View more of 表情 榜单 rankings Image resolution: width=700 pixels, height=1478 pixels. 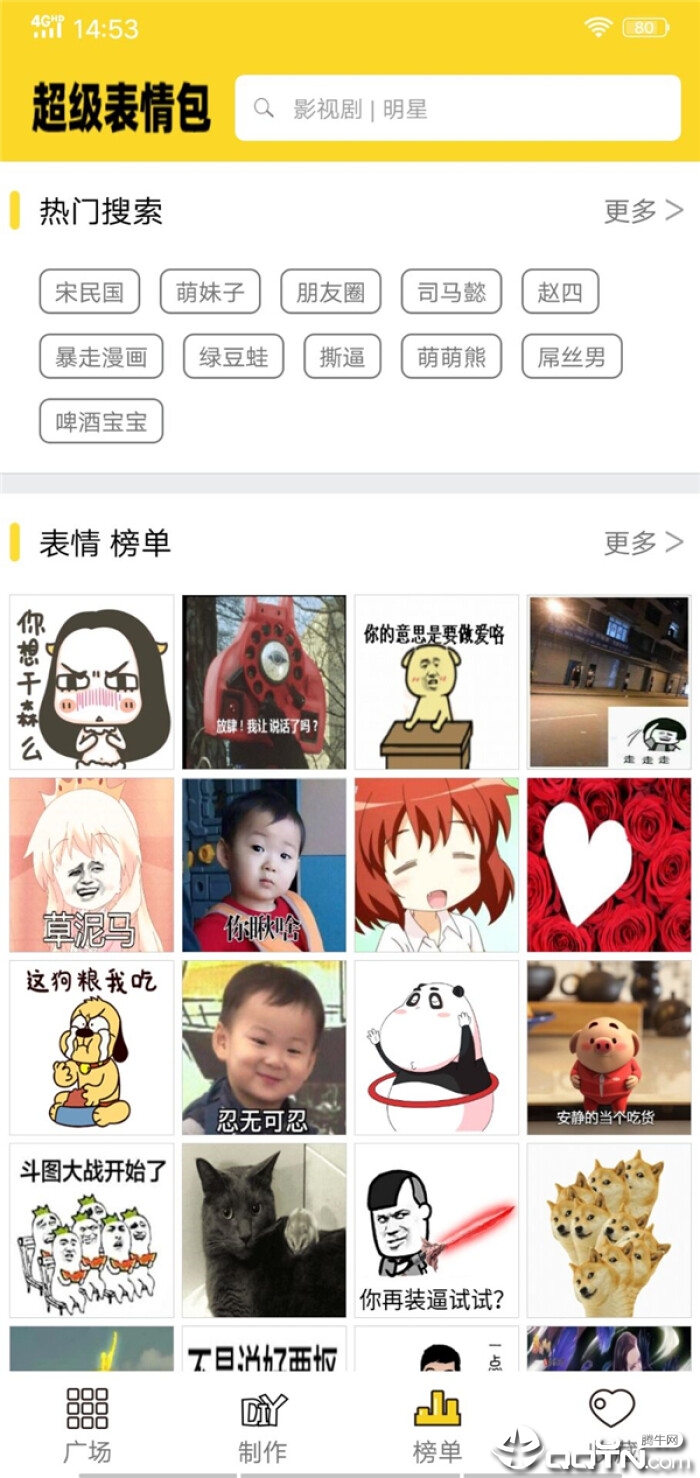coord(643,543)
